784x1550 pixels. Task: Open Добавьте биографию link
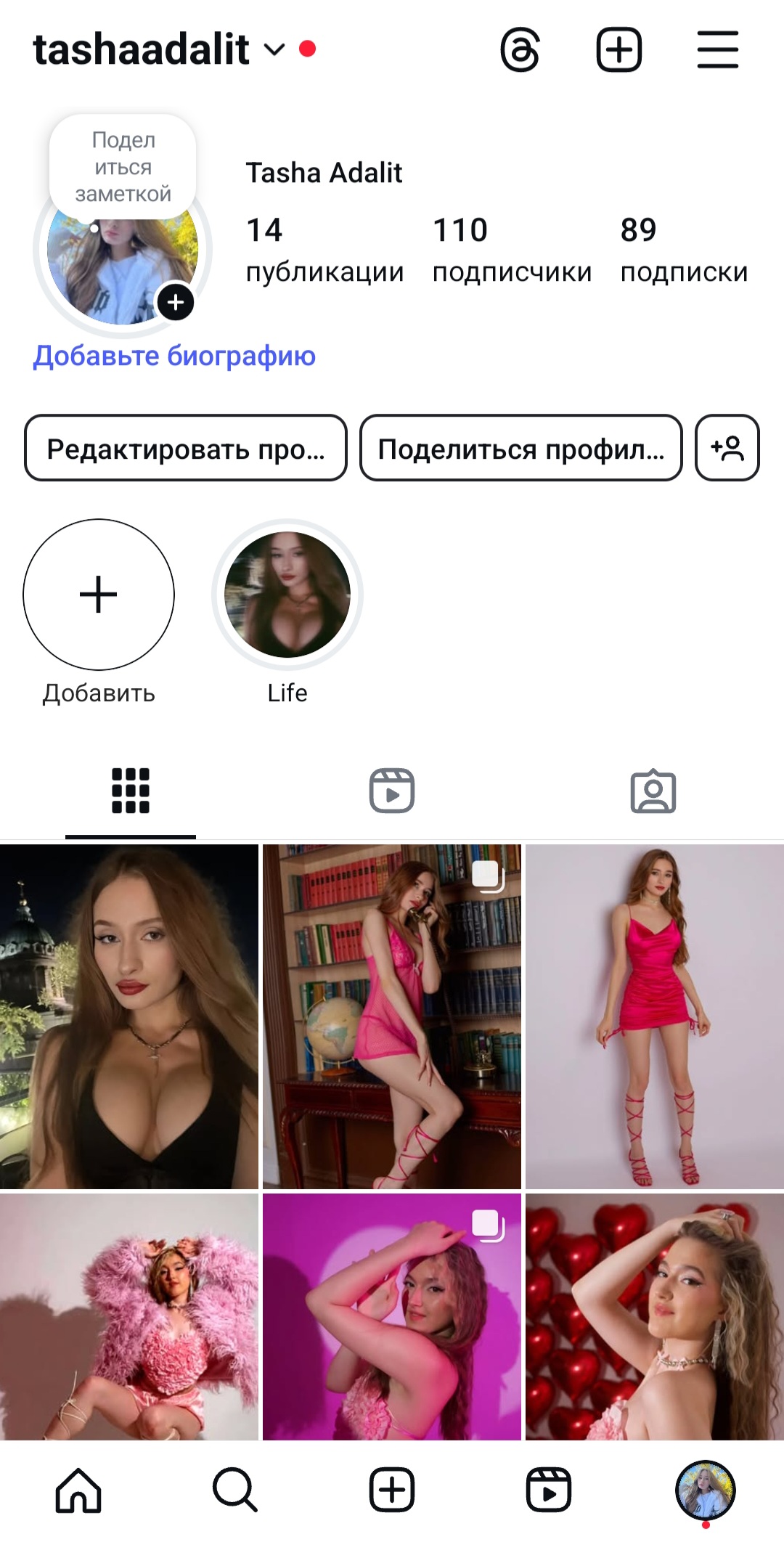click(x=173, y=356)
